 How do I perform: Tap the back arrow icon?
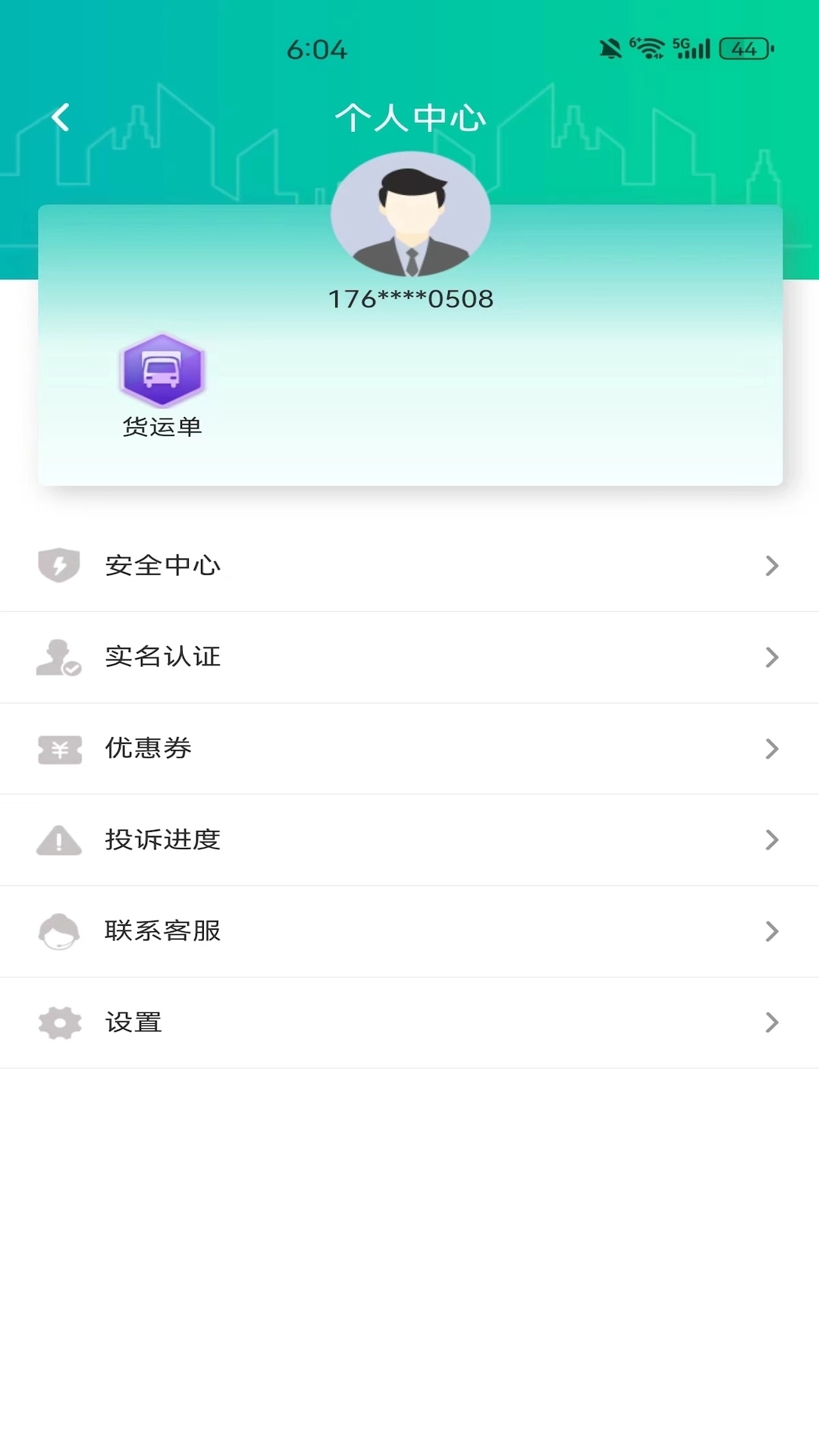click(x=60, y=118)
